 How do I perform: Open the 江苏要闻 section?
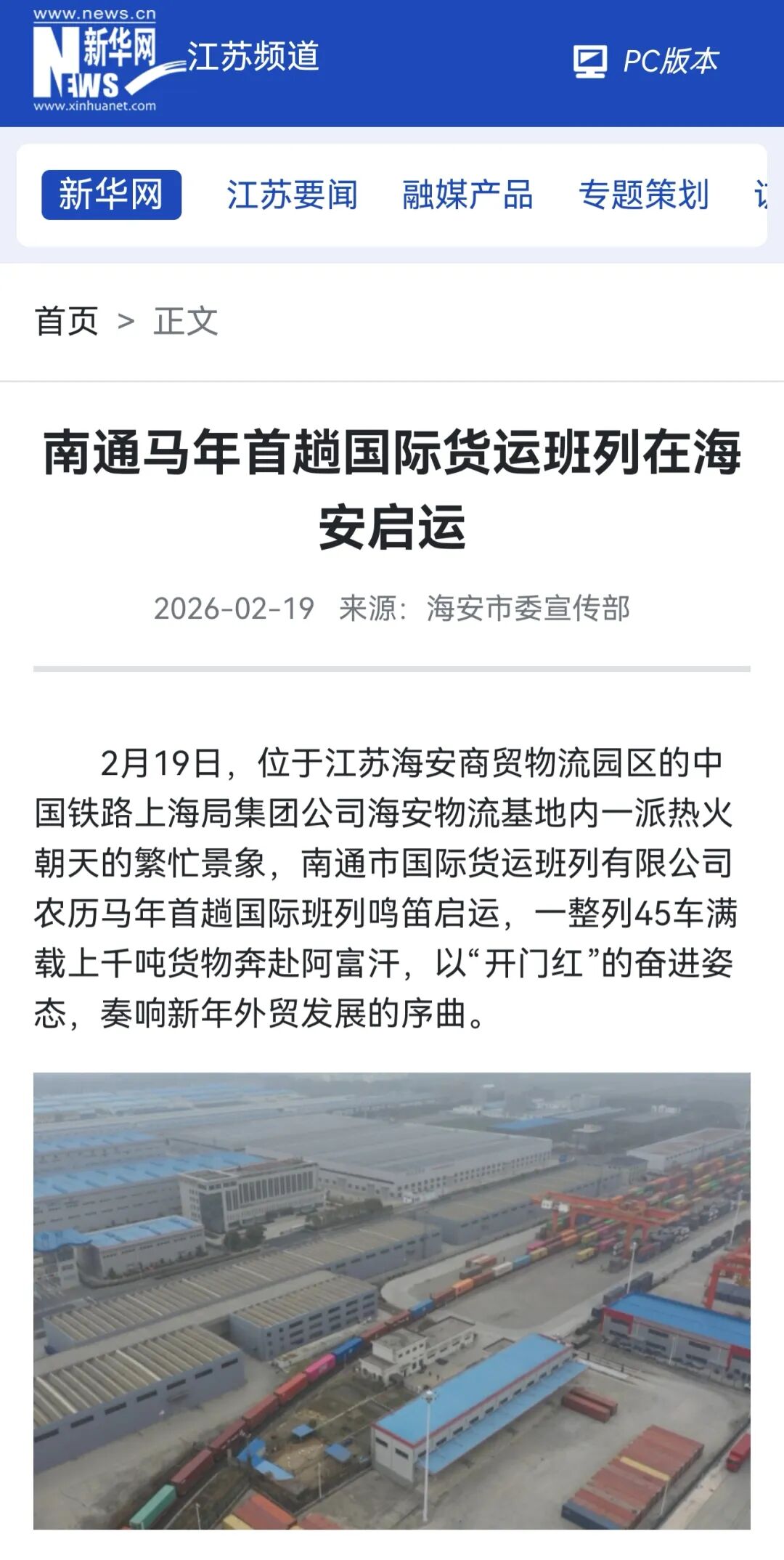(292, 195)
